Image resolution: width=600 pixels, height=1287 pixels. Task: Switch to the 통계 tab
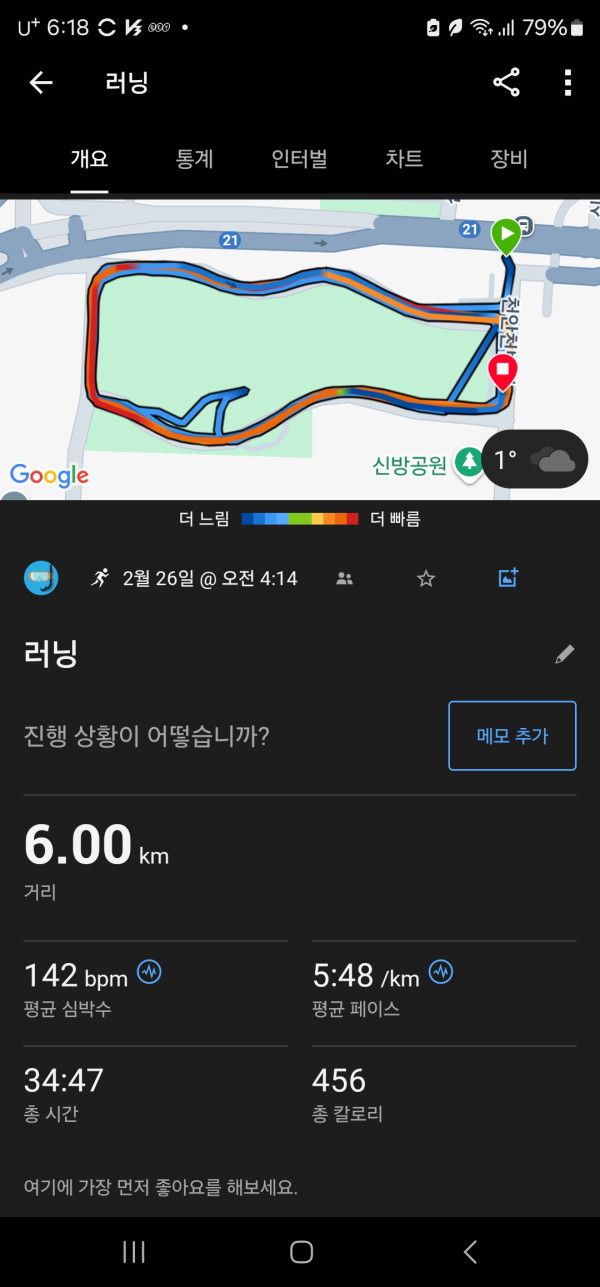tap(194, 159)
